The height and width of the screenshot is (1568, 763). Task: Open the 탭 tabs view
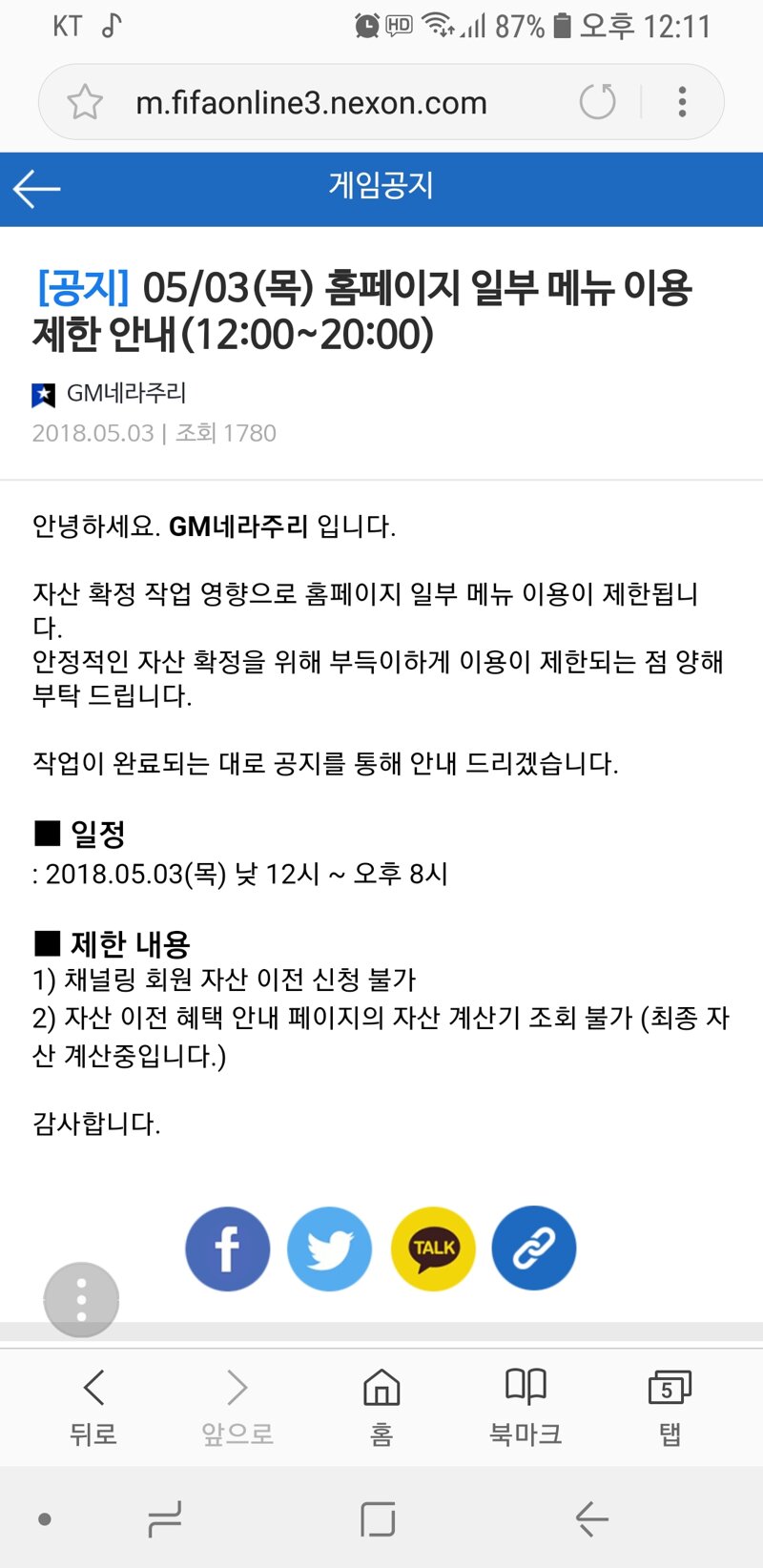tap(670, 1407)
